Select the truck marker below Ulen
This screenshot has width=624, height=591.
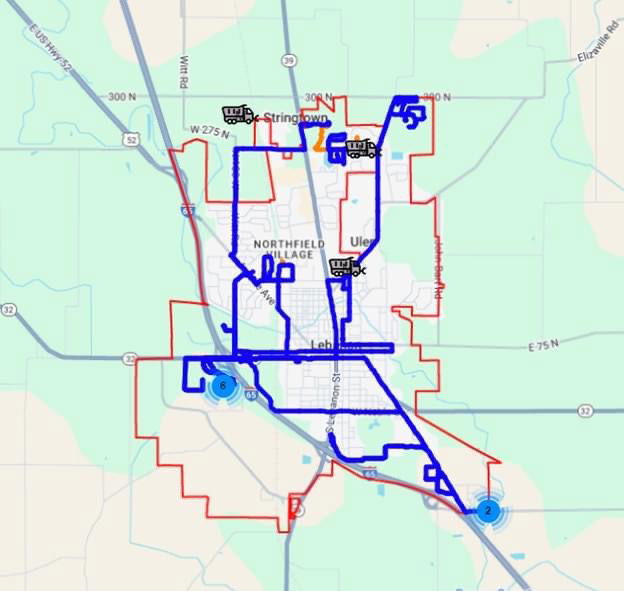(x=345, y=267)
